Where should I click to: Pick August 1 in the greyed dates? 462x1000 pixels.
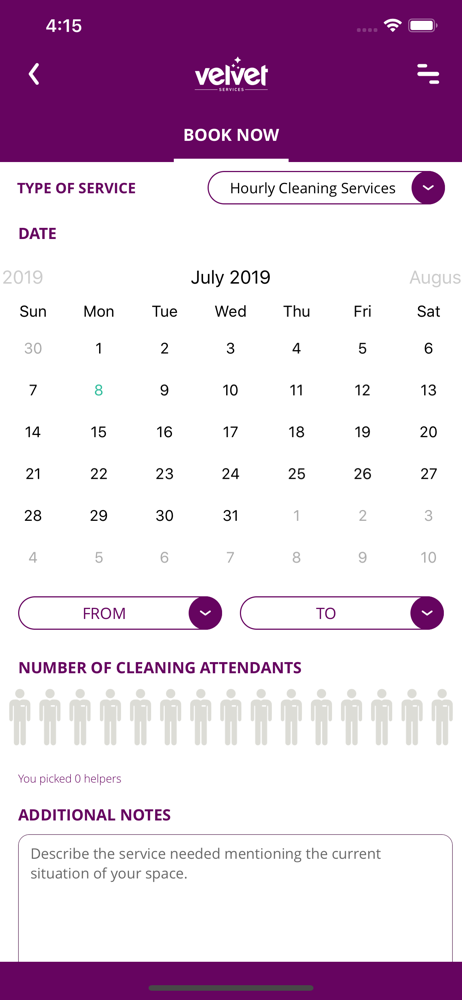296,515
